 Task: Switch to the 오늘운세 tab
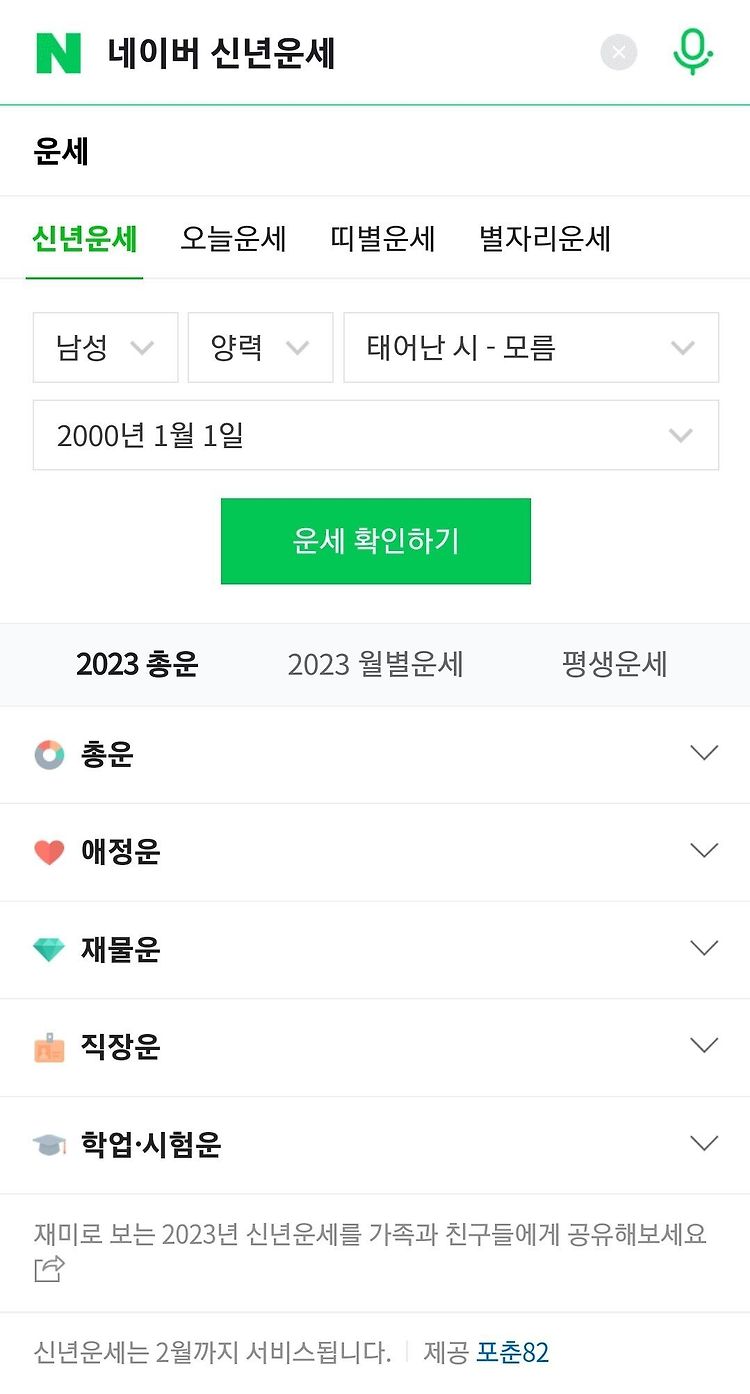(x=233, y=239)
